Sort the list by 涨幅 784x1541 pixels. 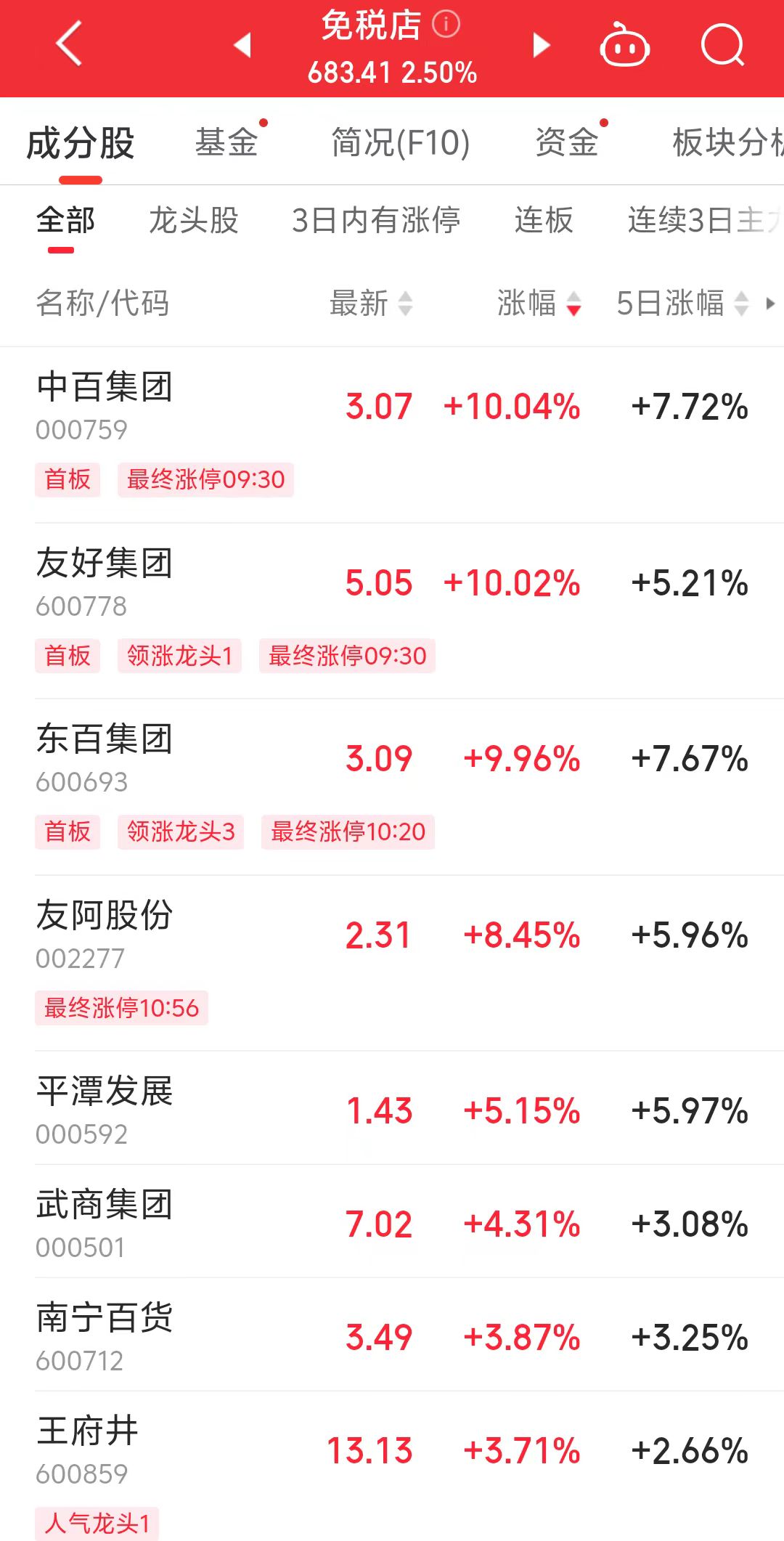(539, 303)
